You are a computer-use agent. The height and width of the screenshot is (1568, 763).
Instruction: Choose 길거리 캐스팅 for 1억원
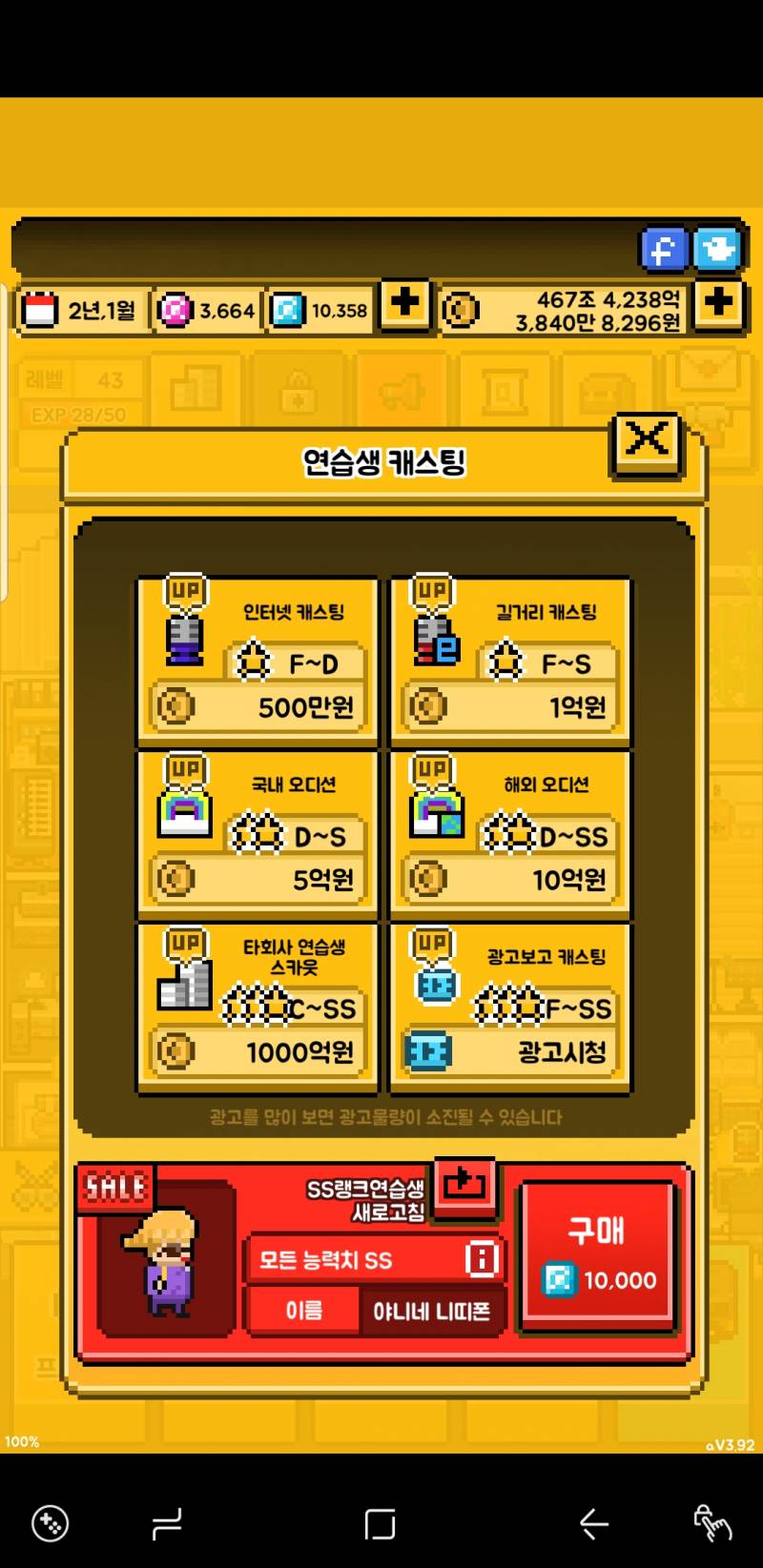point(510,661)
